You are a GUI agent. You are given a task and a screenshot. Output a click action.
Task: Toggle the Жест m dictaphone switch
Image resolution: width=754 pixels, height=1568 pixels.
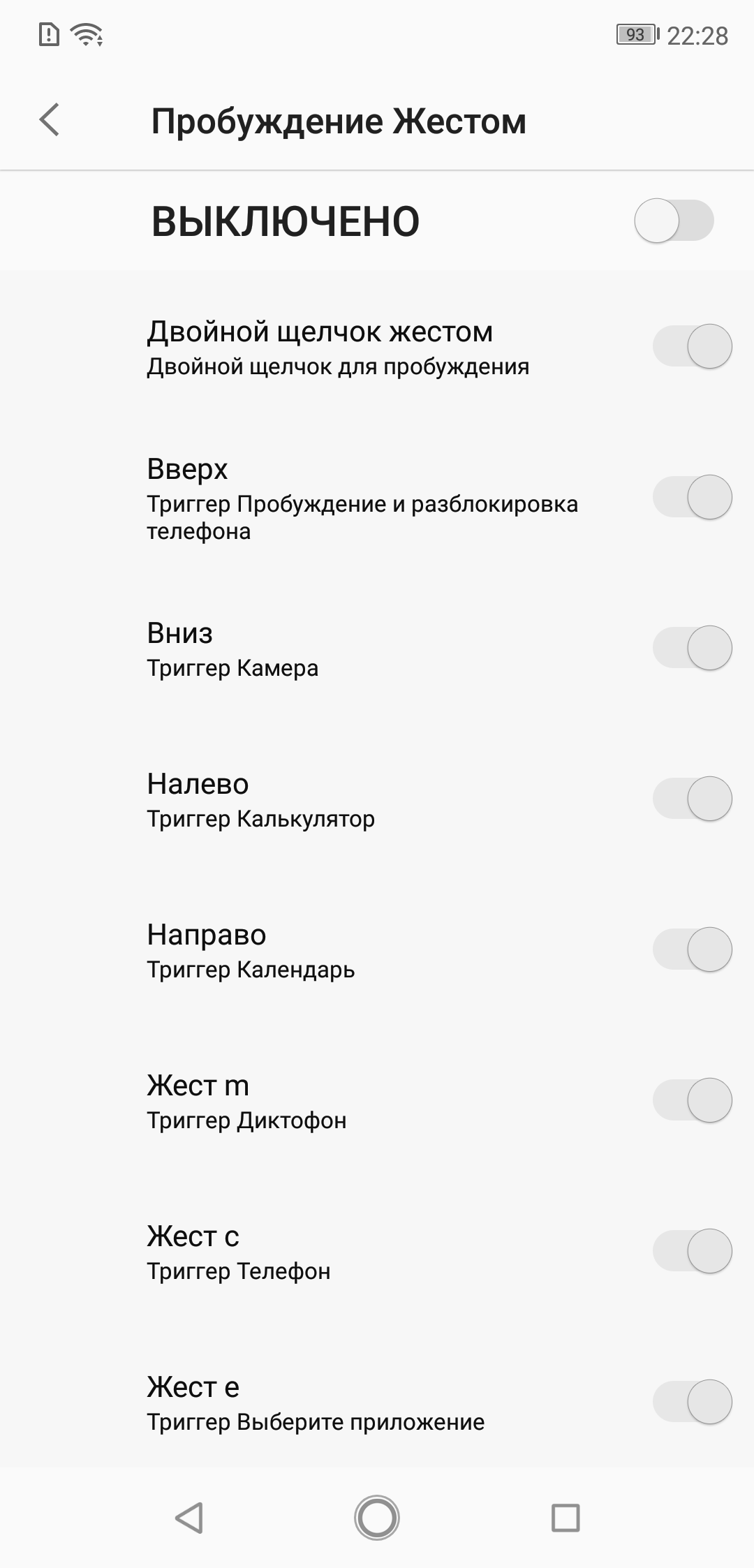692,1100
